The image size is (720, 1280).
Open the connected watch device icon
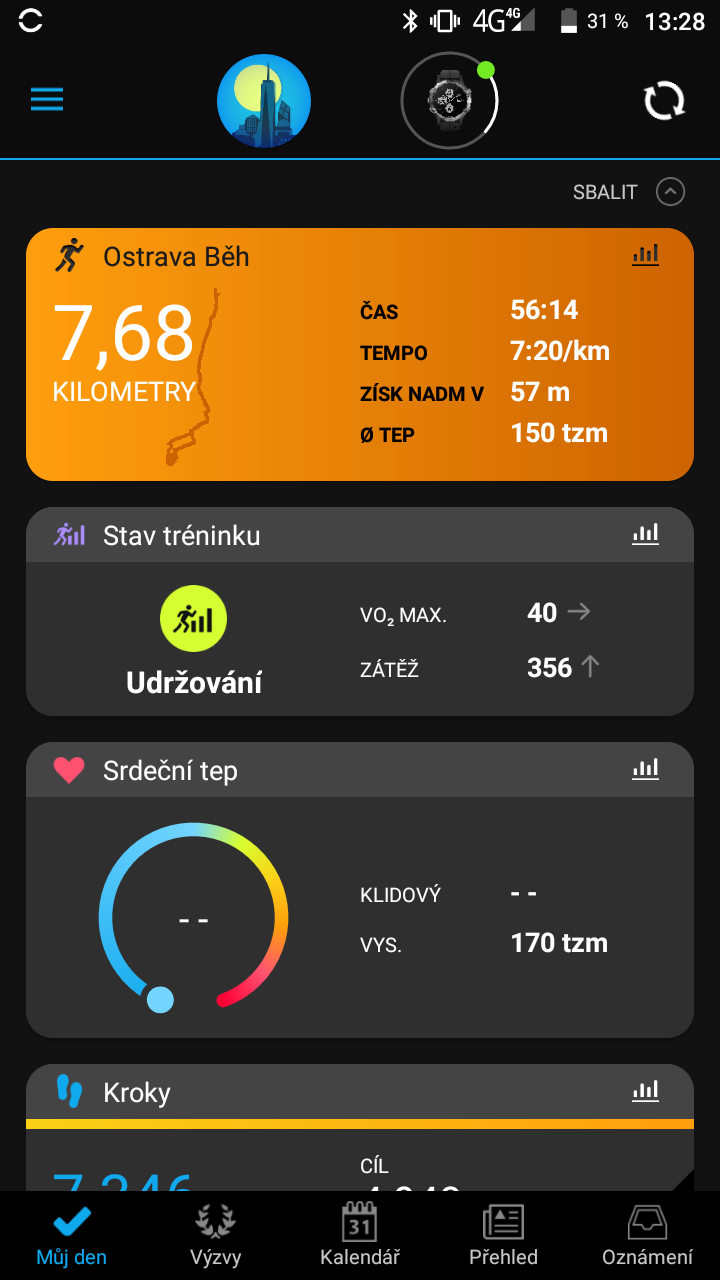(449, 100)
